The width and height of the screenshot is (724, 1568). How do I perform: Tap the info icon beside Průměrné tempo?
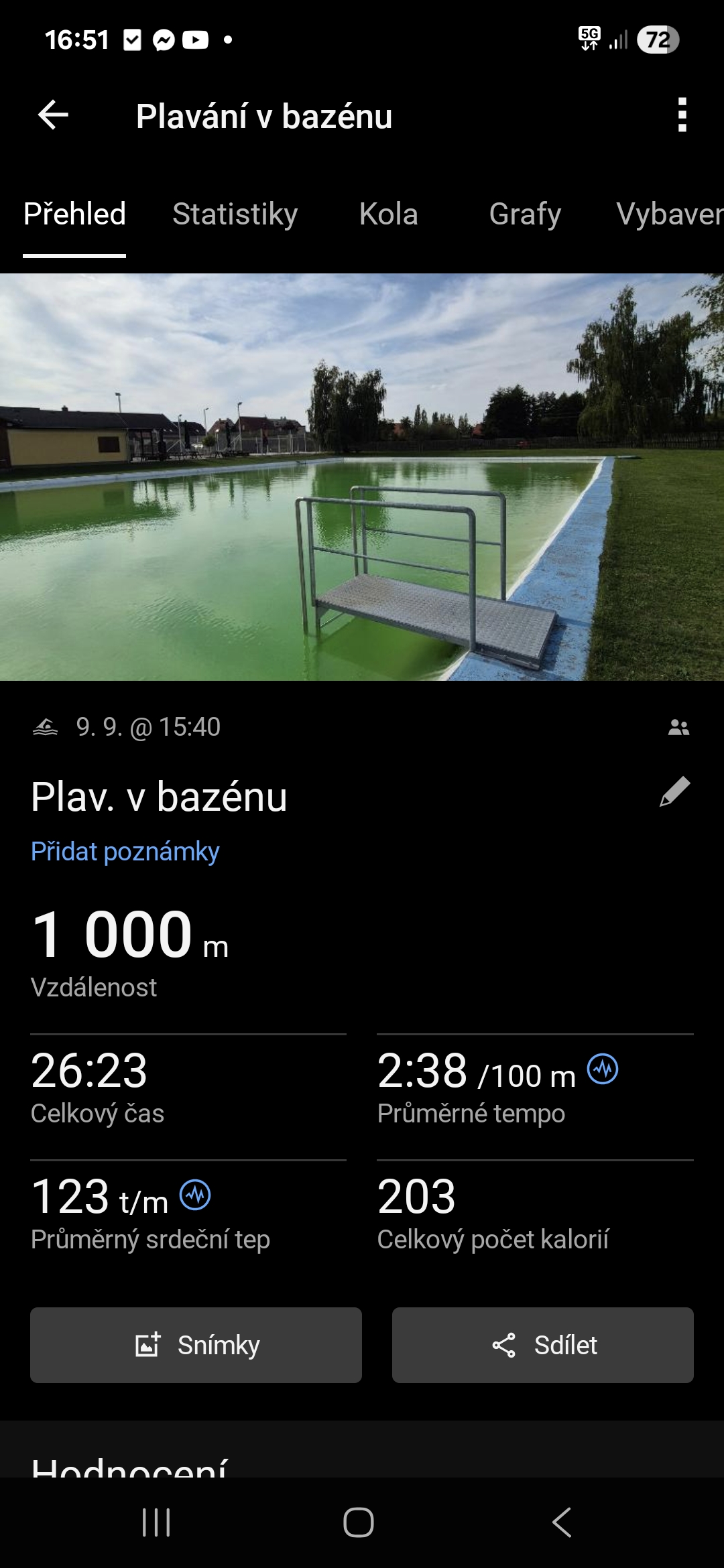pos(603,1069)
